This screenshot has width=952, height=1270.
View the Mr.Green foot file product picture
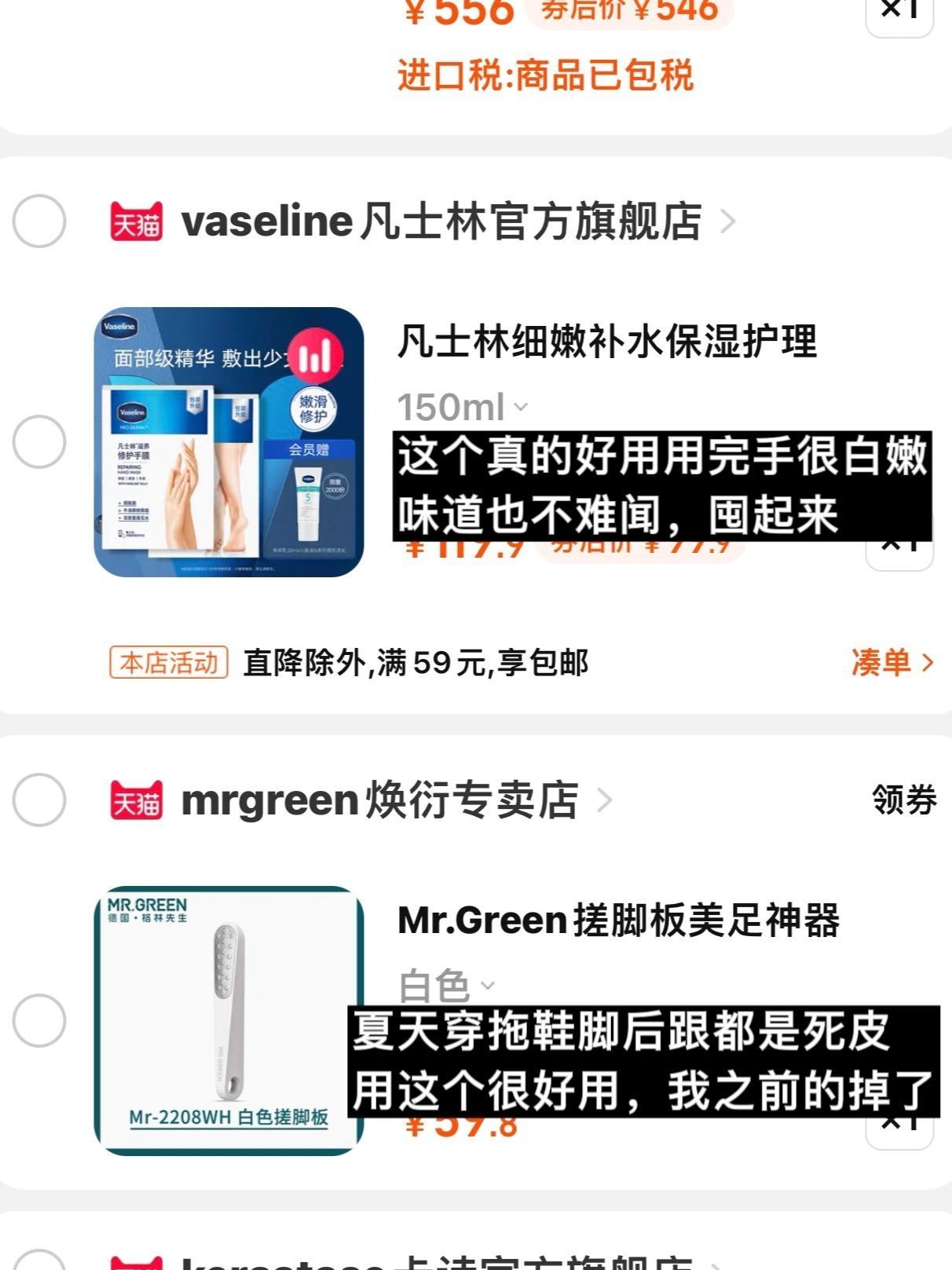tap(229, 1020)
